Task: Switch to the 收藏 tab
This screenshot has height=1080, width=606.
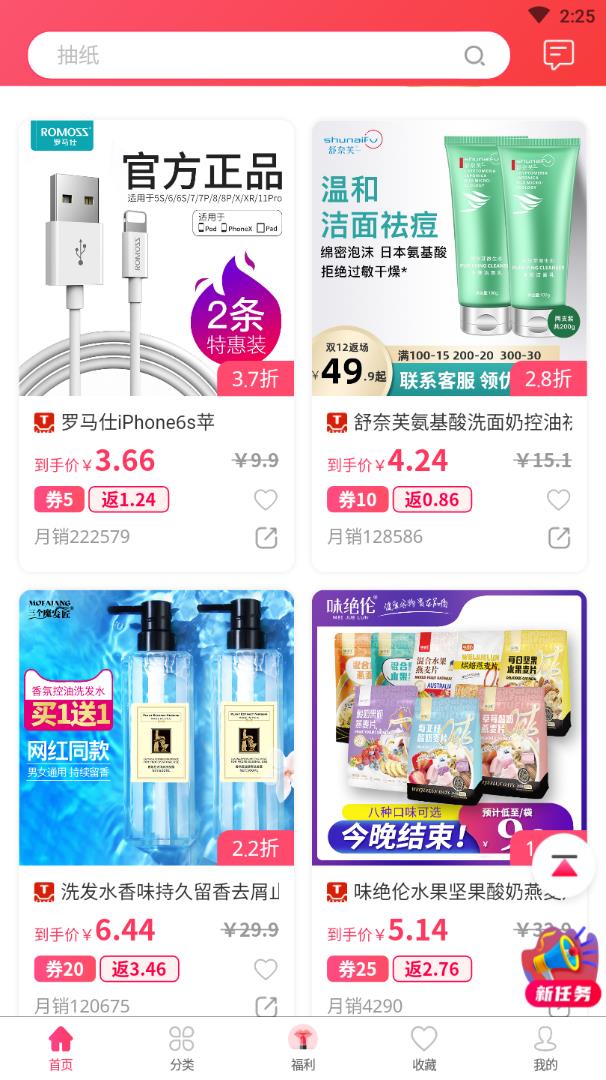Action: click(424, 1047)
